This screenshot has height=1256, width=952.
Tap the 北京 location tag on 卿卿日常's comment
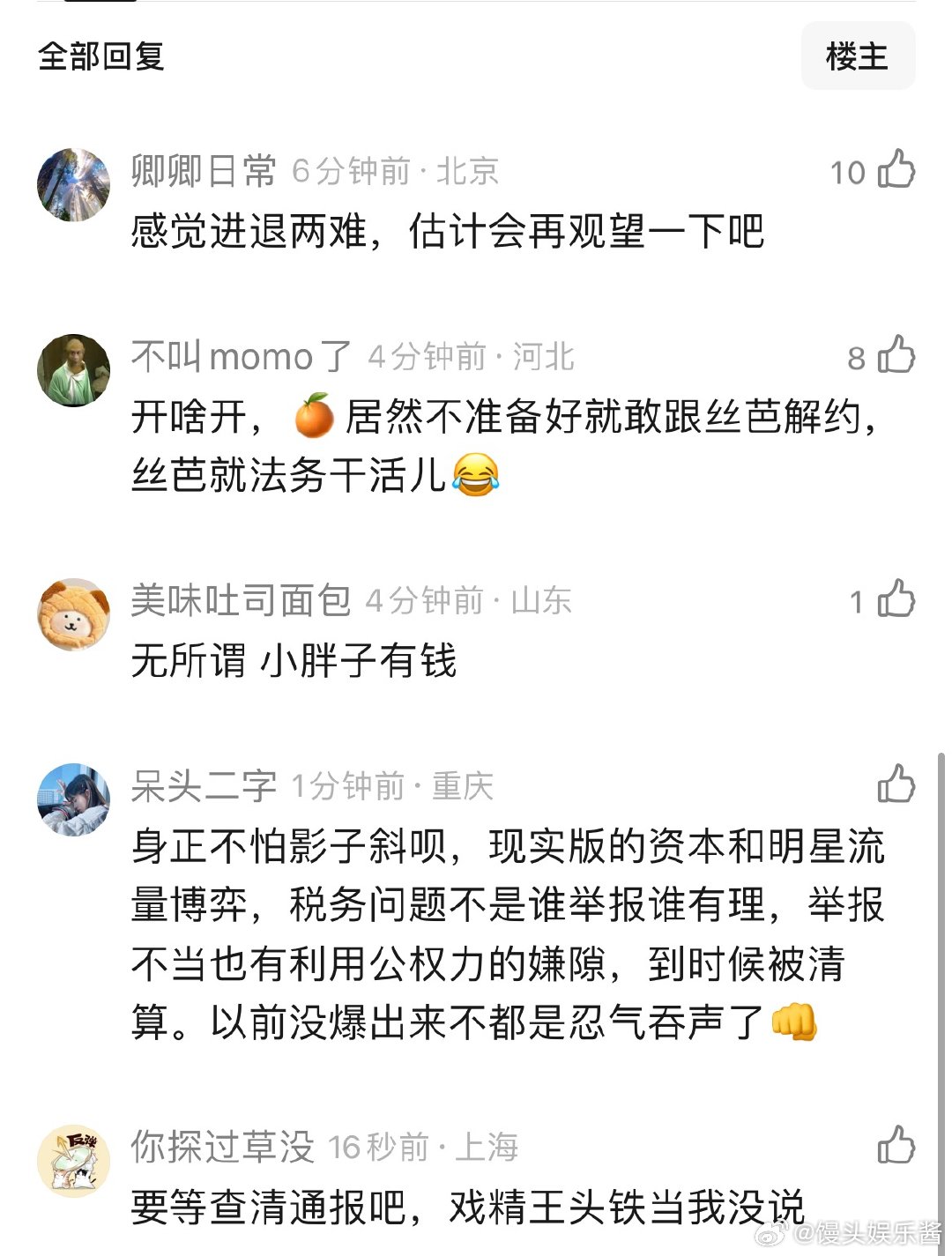coord(467,172)
